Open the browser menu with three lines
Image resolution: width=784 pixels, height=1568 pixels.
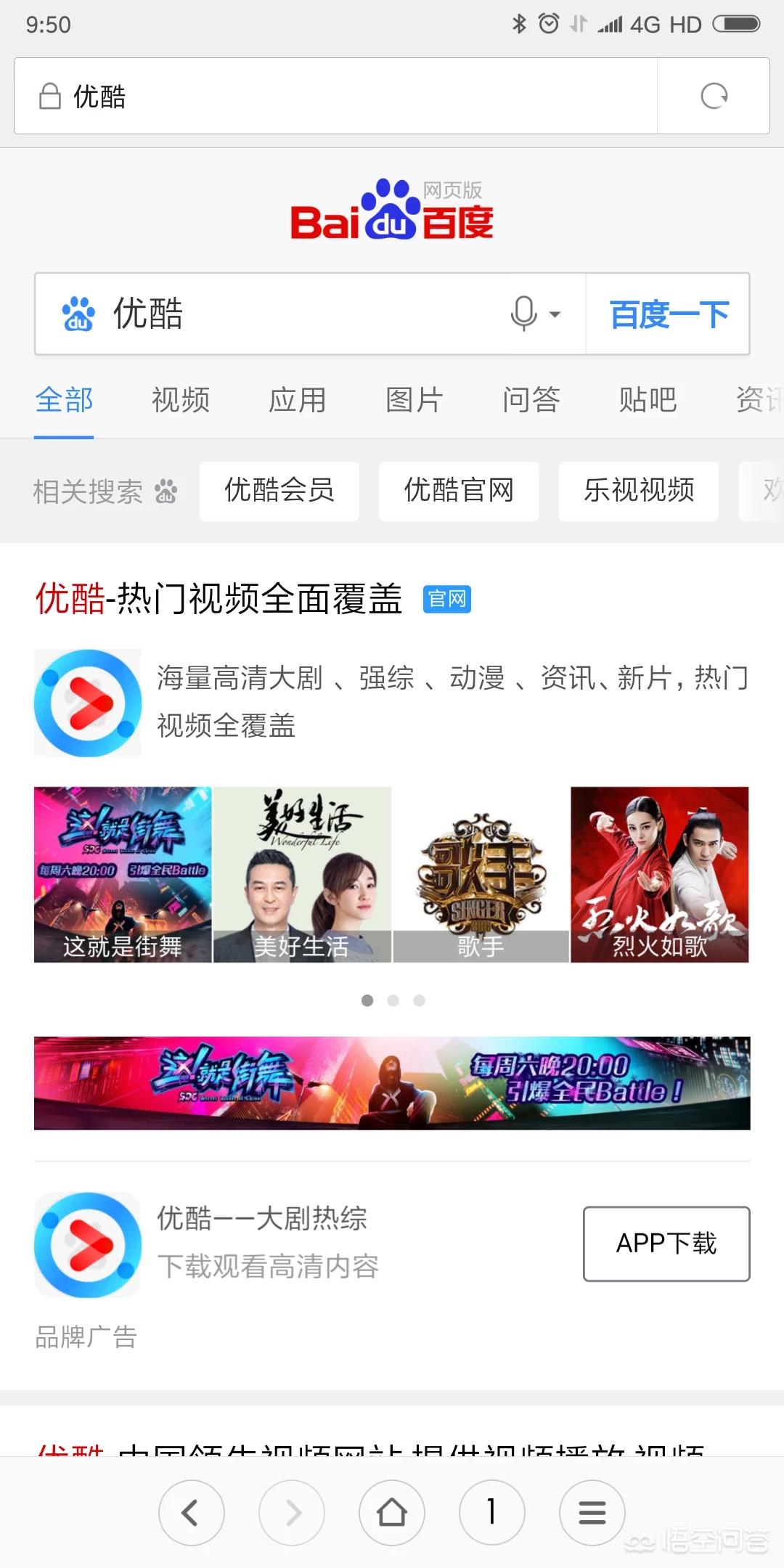[x=592, y=1513]
